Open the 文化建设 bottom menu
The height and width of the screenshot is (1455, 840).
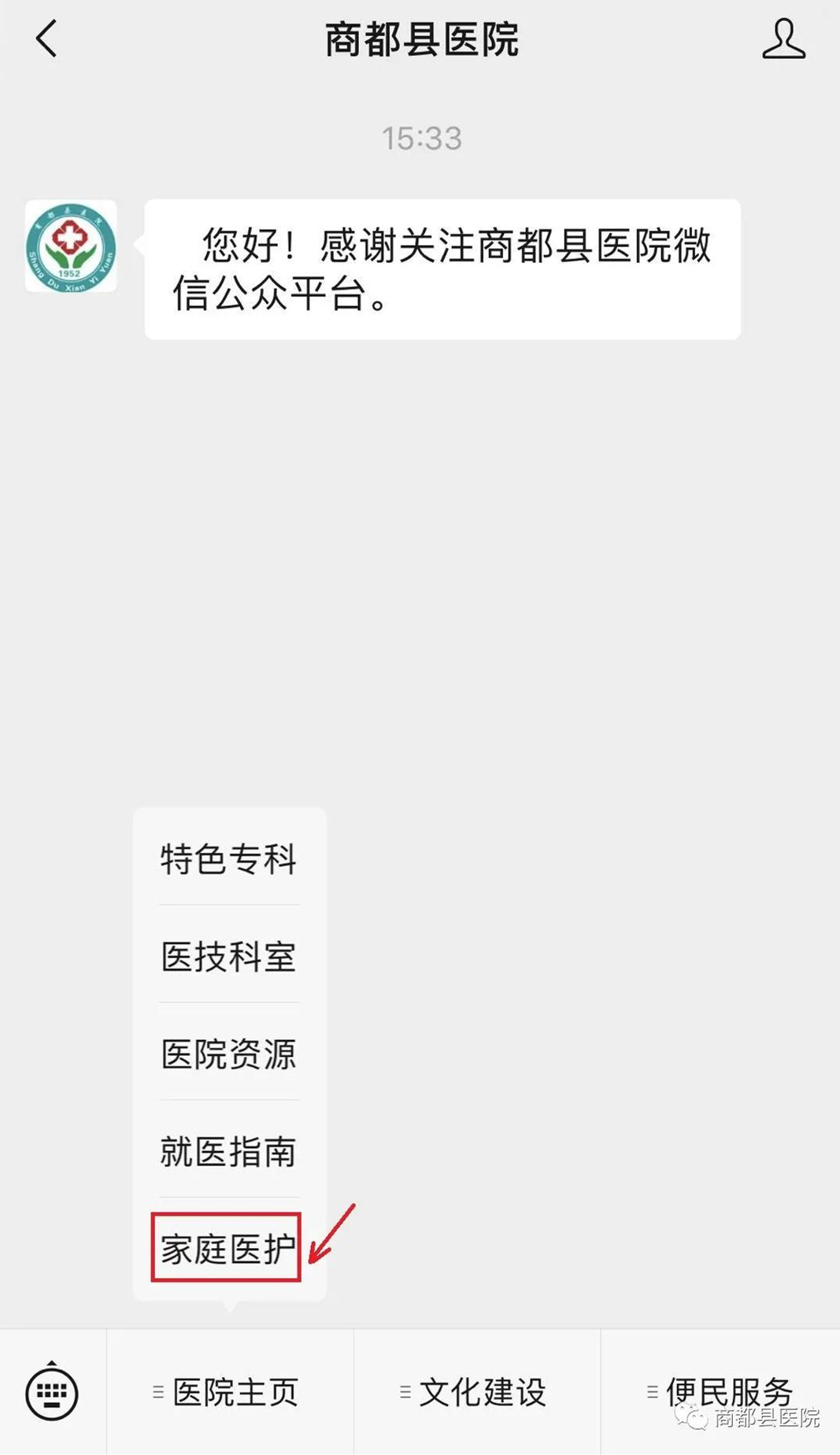[477, 1392]
